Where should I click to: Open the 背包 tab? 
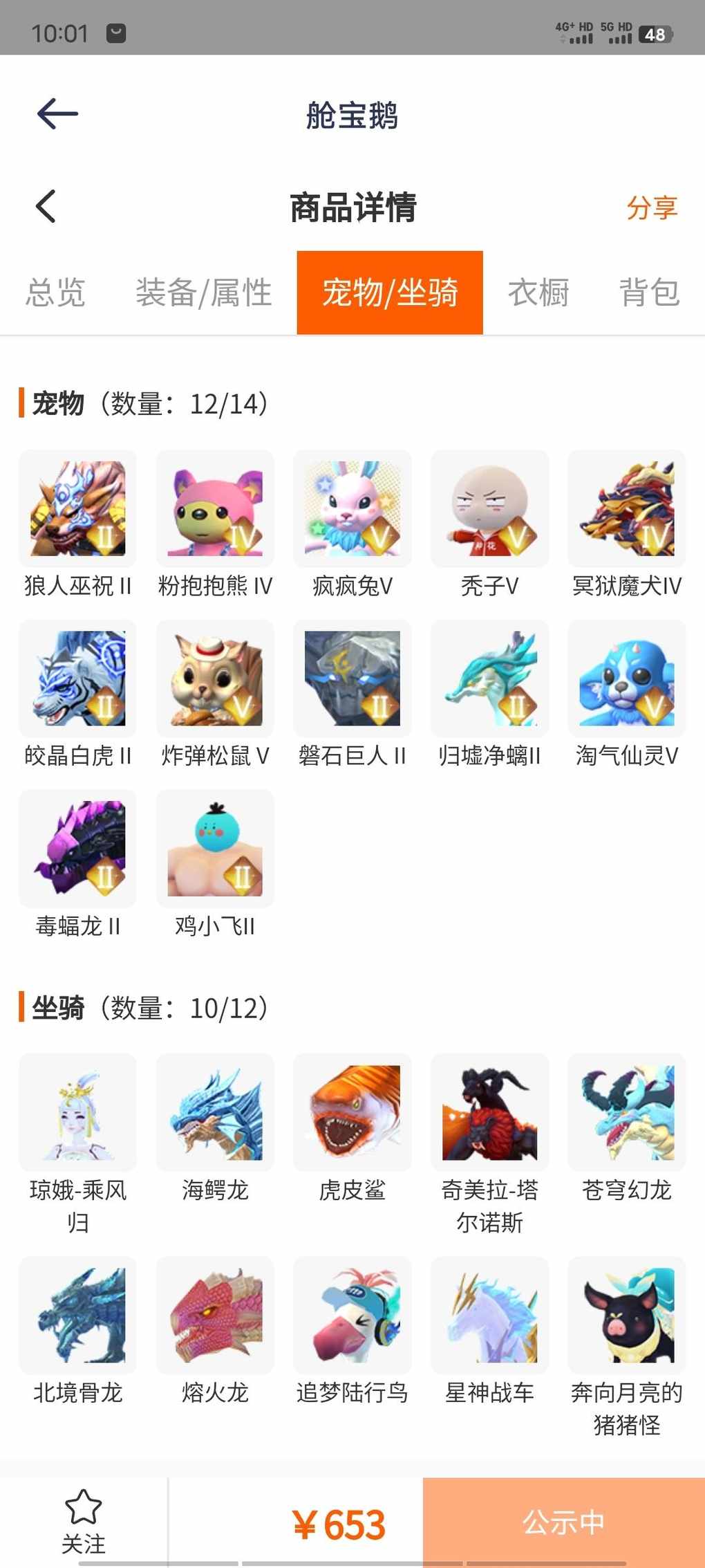(648, 293)
